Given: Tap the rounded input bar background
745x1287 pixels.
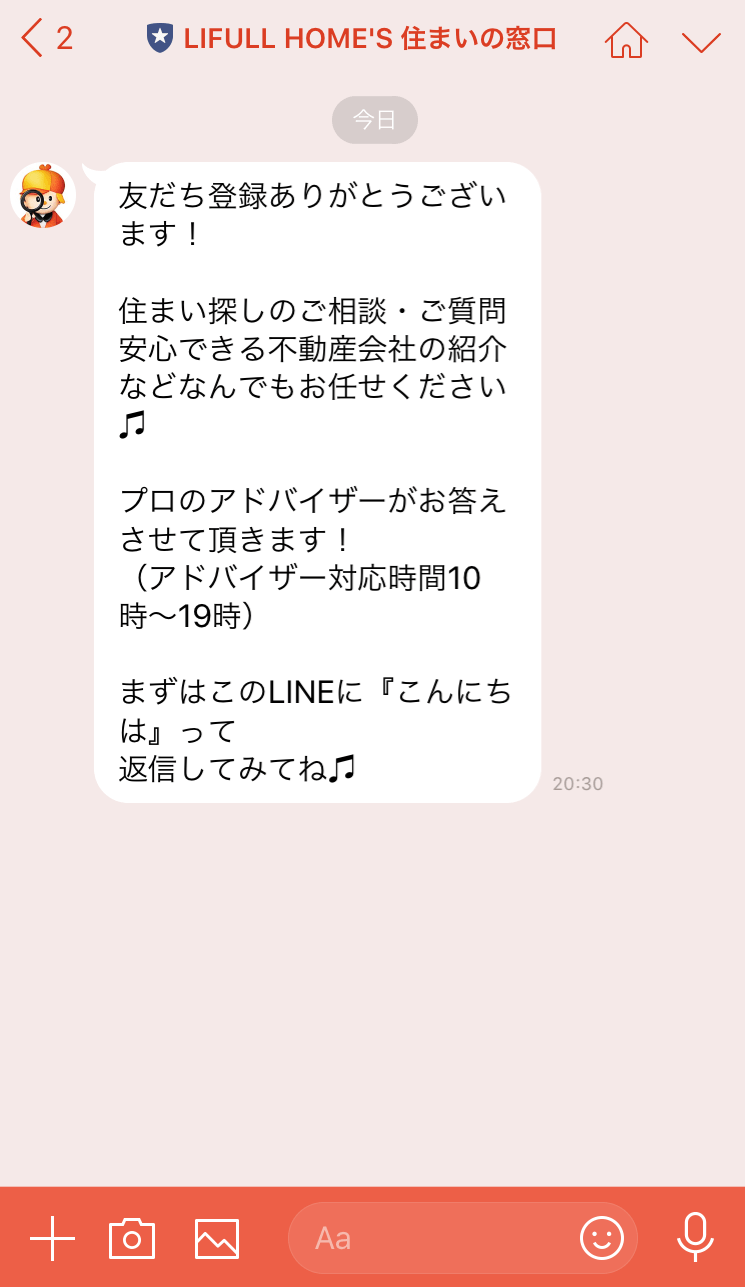Looking at the screenshot, I should click(462, 1238).
